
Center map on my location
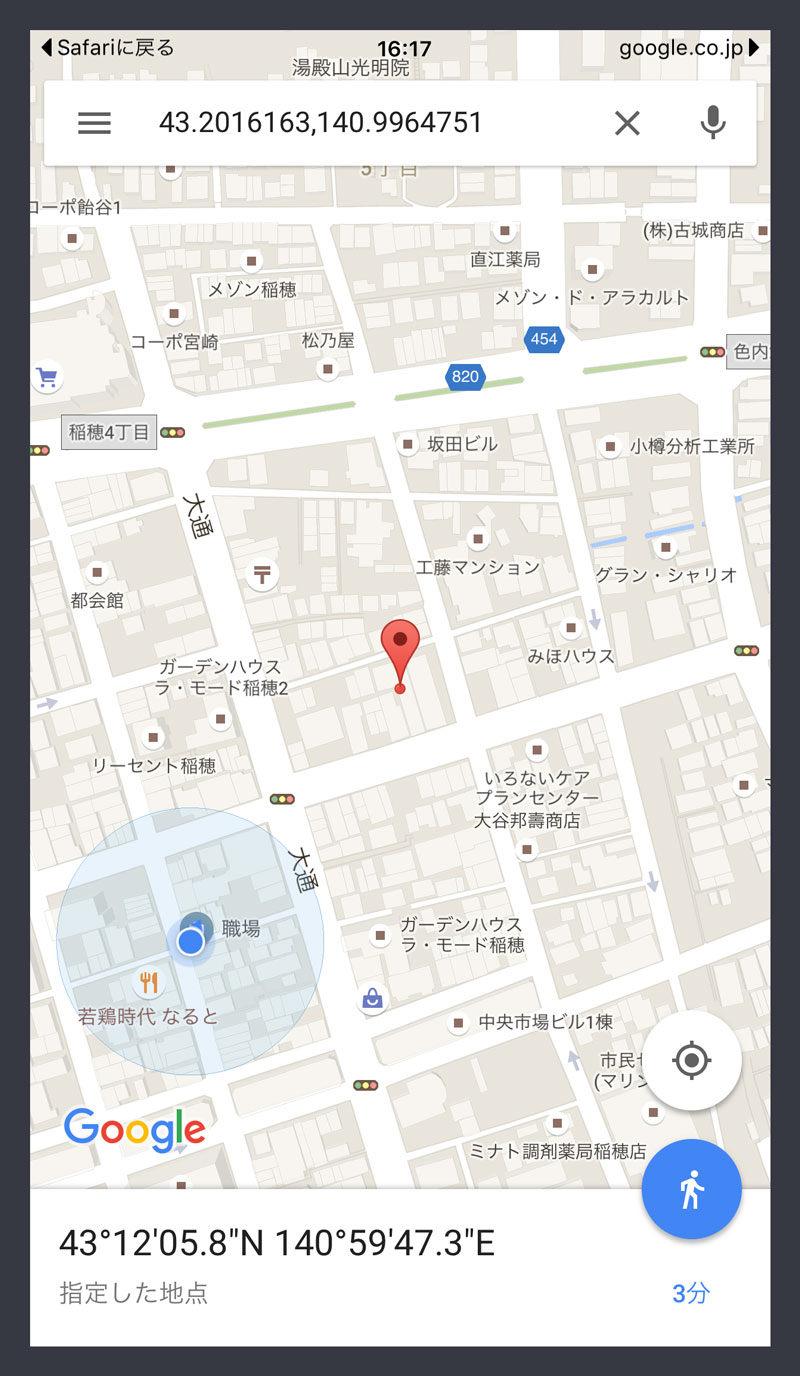692,1060
